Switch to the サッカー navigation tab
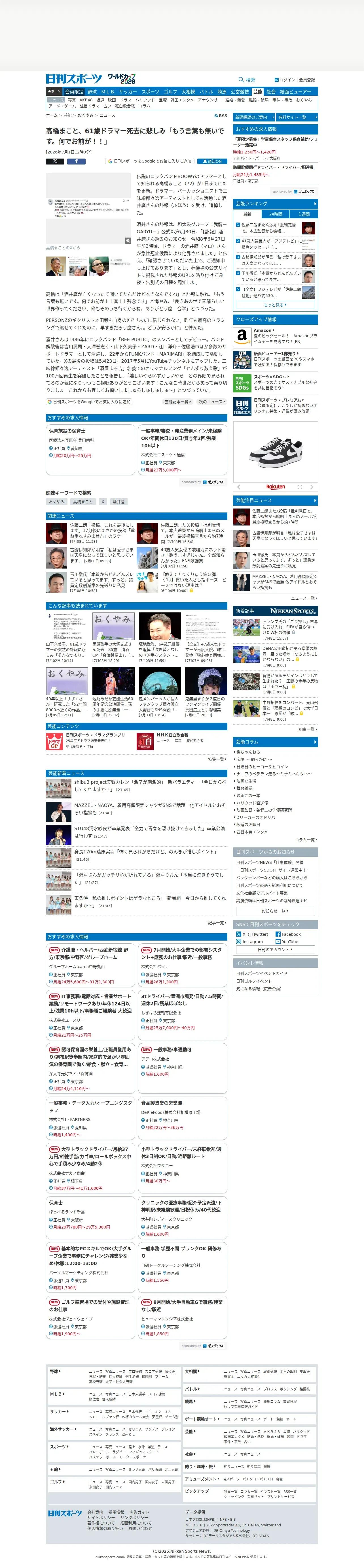 [128, 92]
